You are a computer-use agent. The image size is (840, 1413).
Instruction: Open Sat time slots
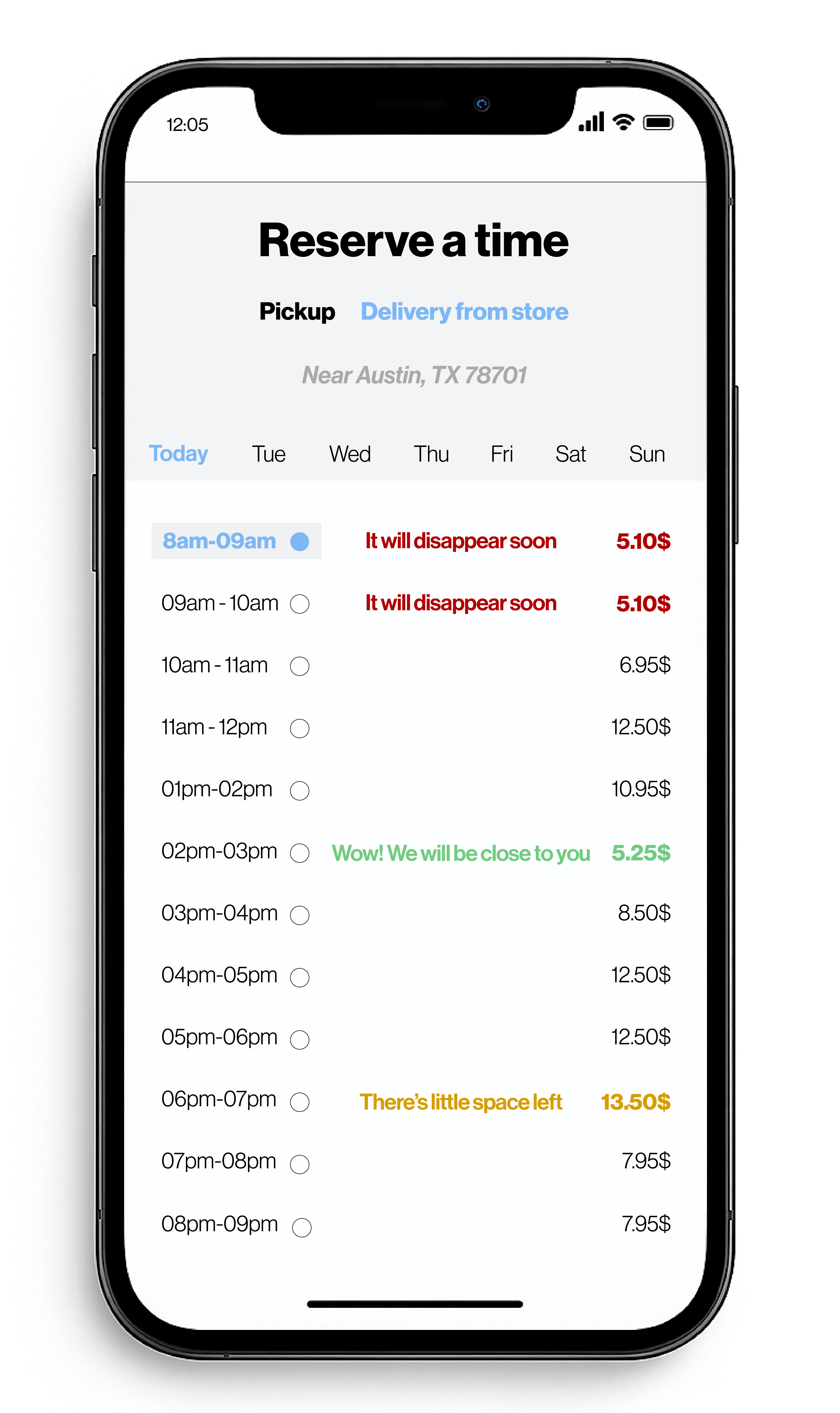(571, 454)
